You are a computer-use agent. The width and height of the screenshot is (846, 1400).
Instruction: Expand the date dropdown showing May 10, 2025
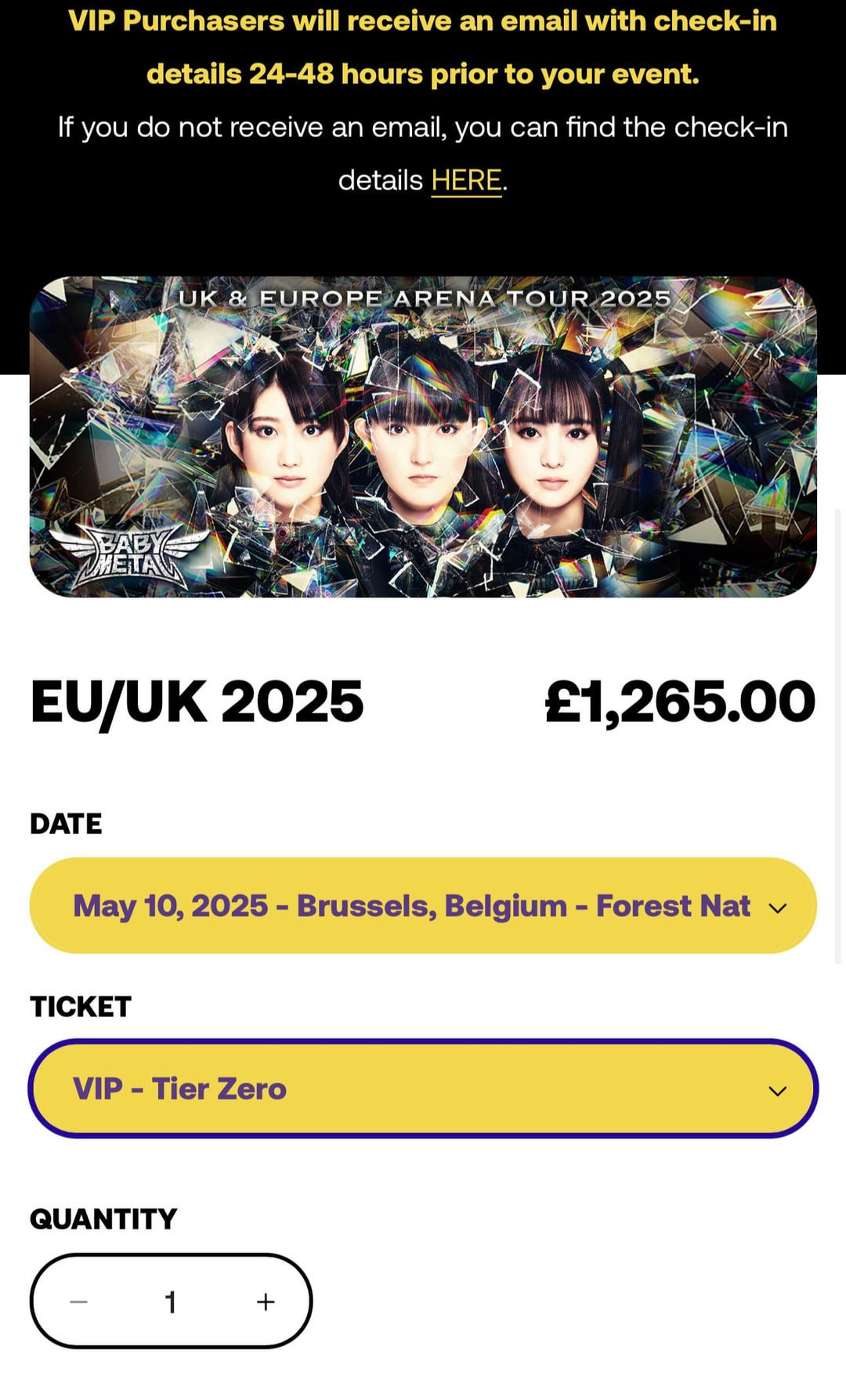click(x=423, y=906)
